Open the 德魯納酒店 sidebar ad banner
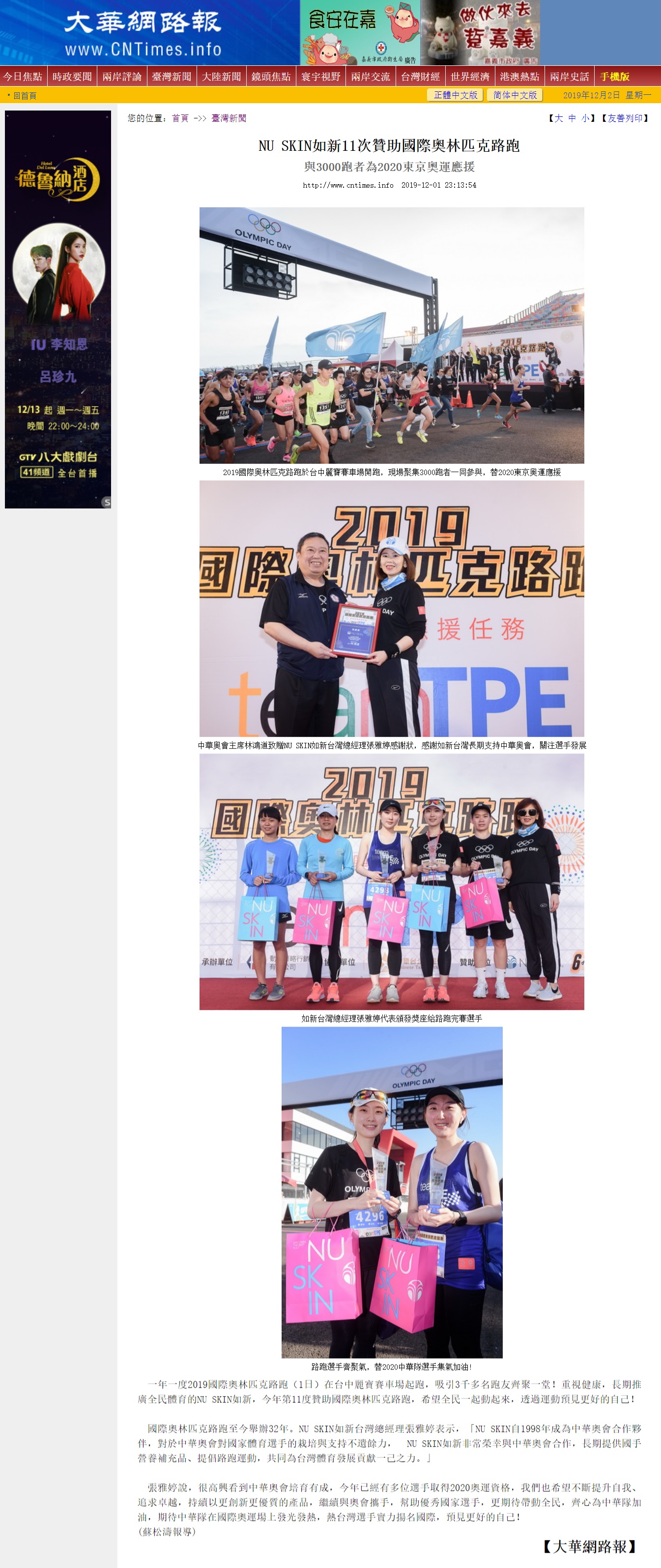Image resolution: width=661 pixels, height=1568 pixels. (x=58, y=309)
